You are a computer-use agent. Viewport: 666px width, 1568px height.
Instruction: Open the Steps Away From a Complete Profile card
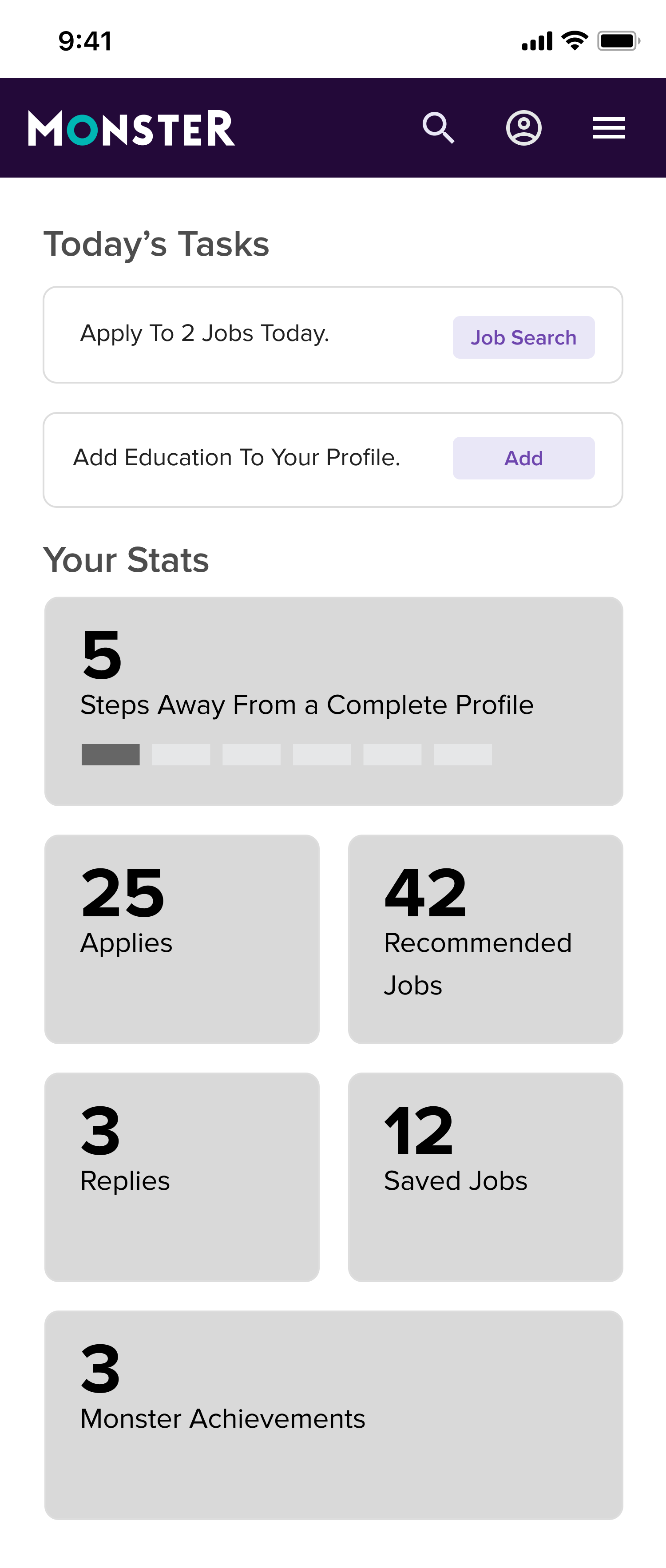tap(333, 701)
